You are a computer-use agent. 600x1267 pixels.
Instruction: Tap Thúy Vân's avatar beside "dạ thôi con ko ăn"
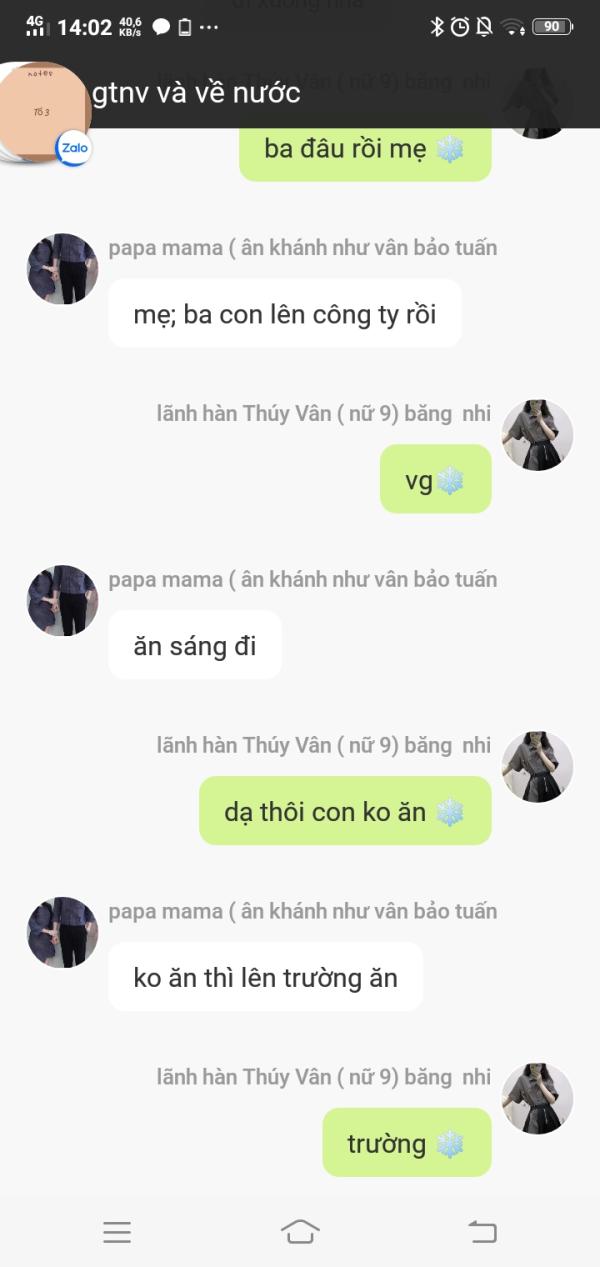point(537,767)
